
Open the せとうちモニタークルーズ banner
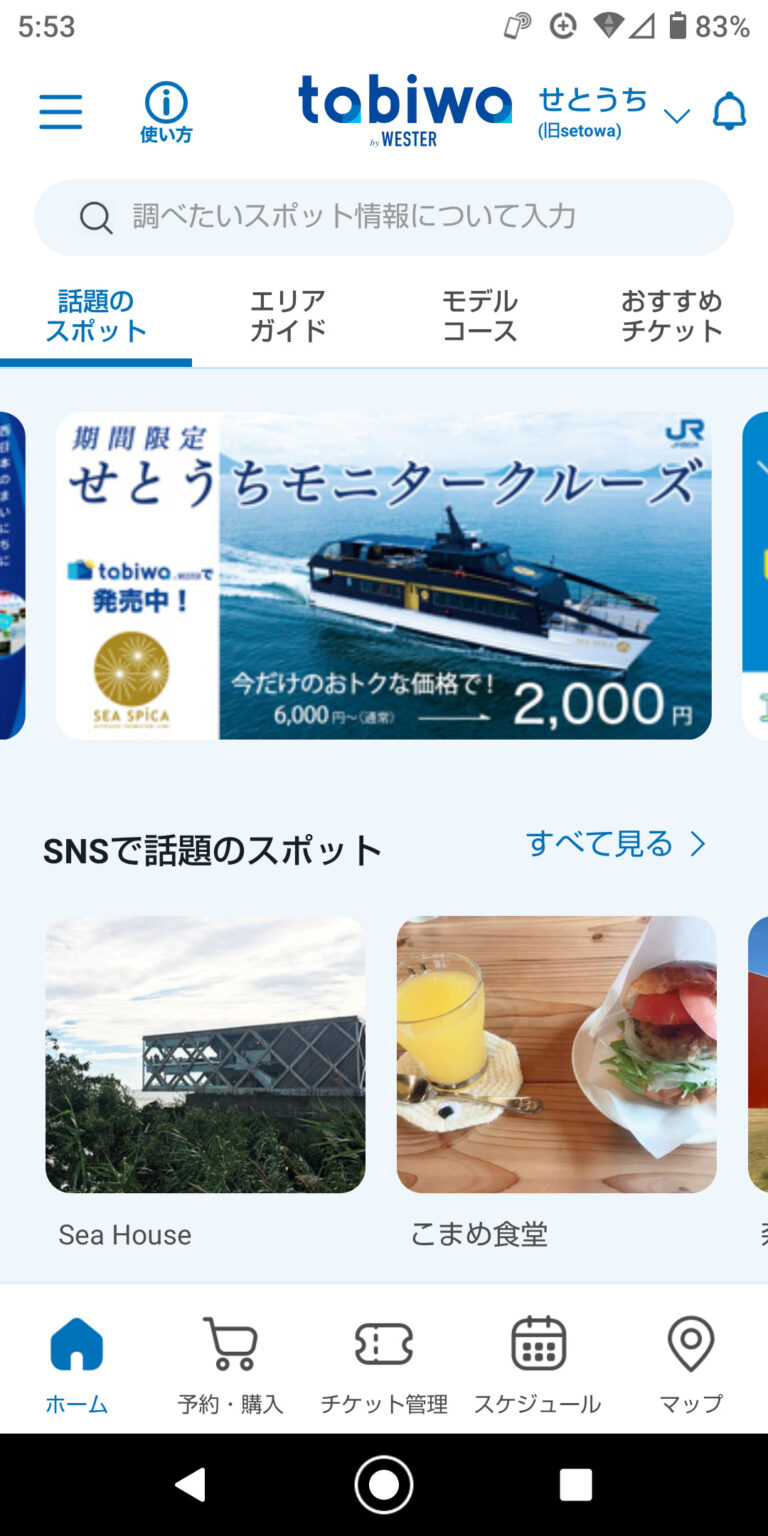coord(384,575)
